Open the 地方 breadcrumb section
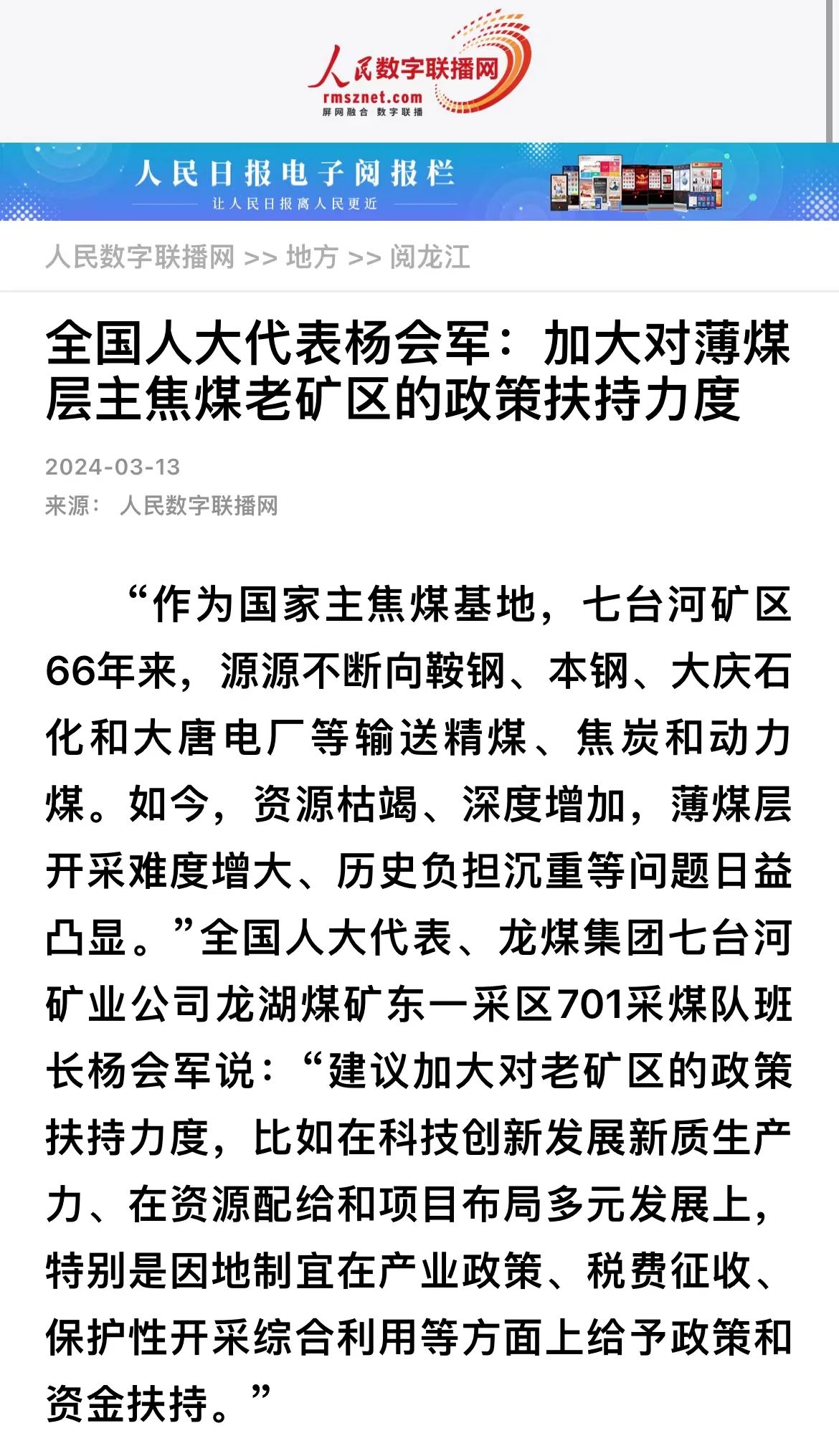Screen dimensions: 839x1456 coord(311,257)
